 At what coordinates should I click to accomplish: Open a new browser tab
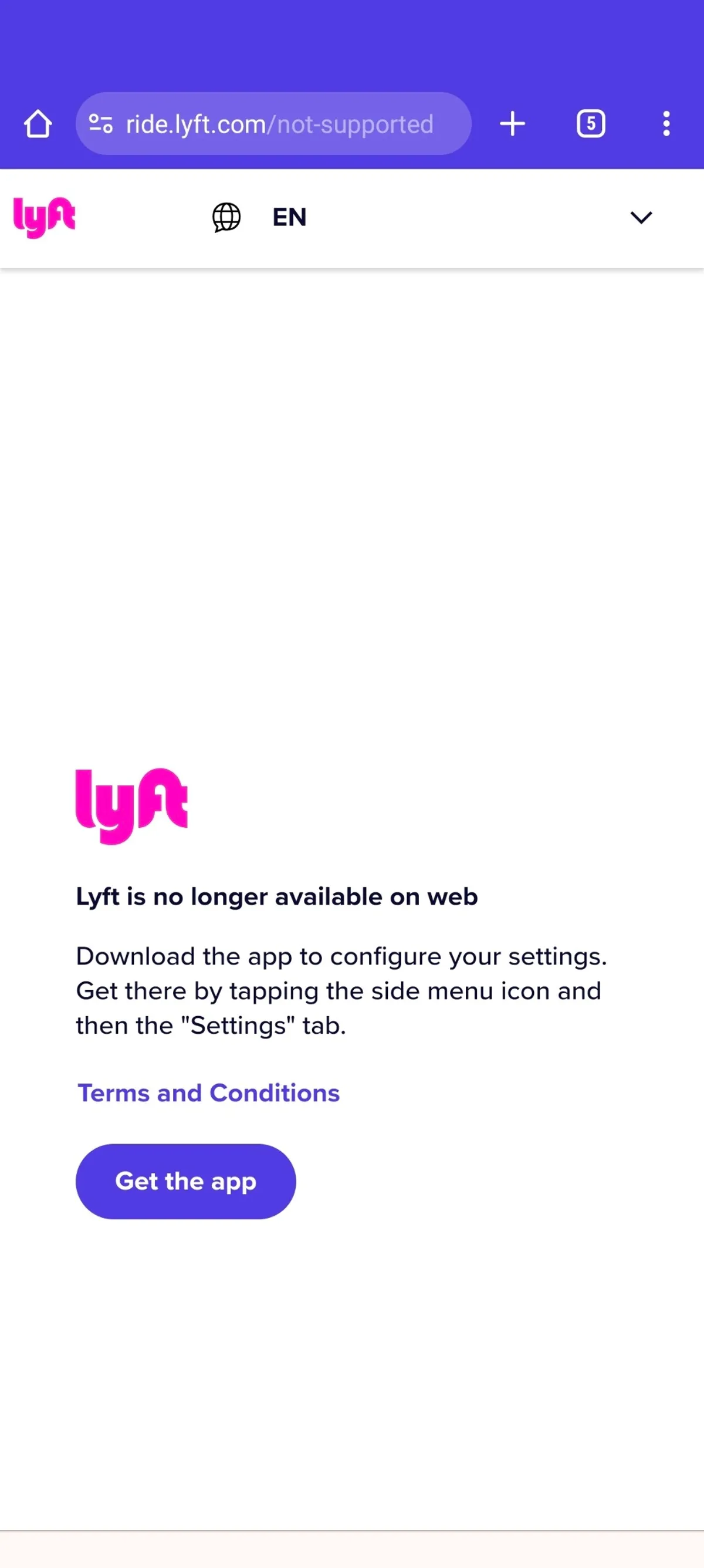[512, 124]
